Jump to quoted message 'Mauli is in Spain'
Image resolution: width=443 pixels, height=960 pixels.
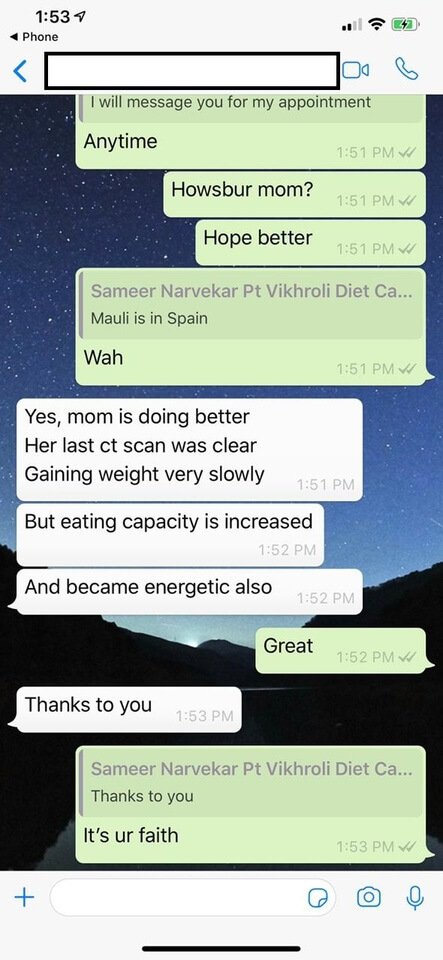click(251, 304)
